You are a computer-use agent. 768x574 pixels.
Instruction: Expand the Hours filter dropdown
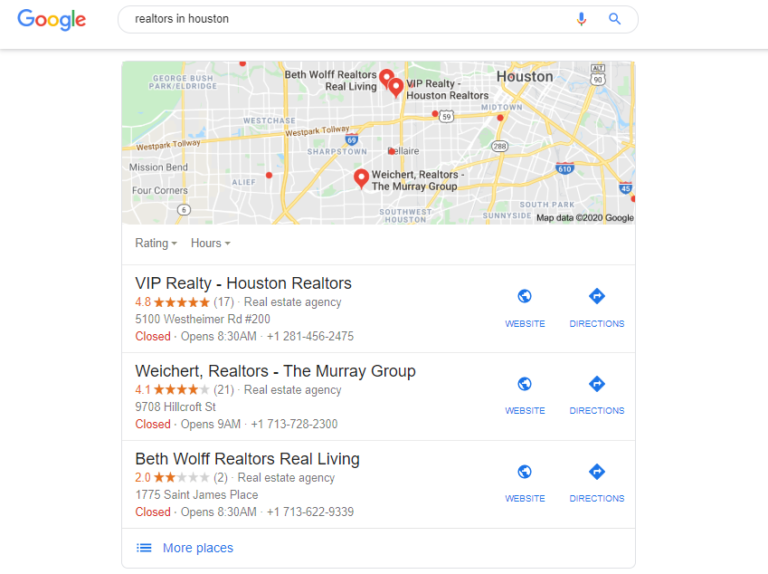(x=210, y=243)
